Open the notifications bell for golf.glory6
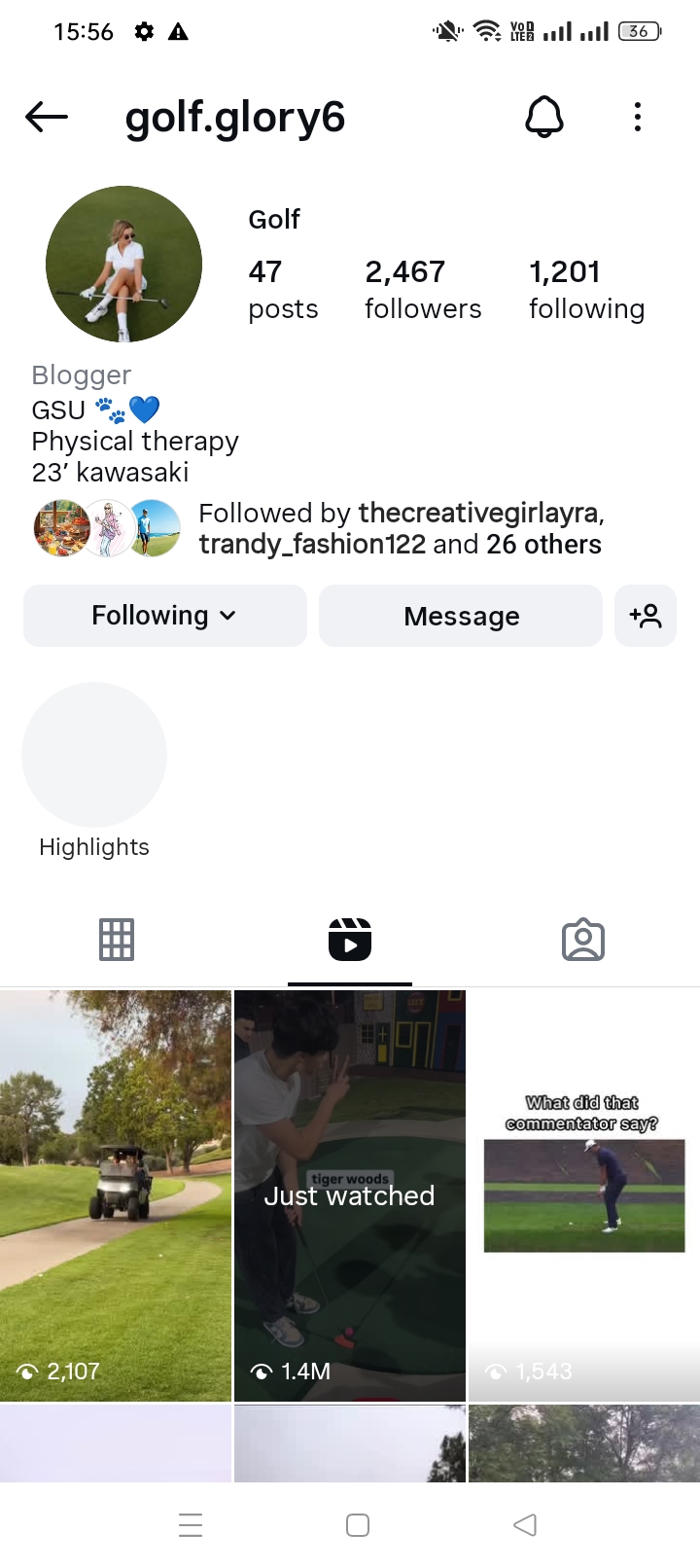 [x=544, y=118]
